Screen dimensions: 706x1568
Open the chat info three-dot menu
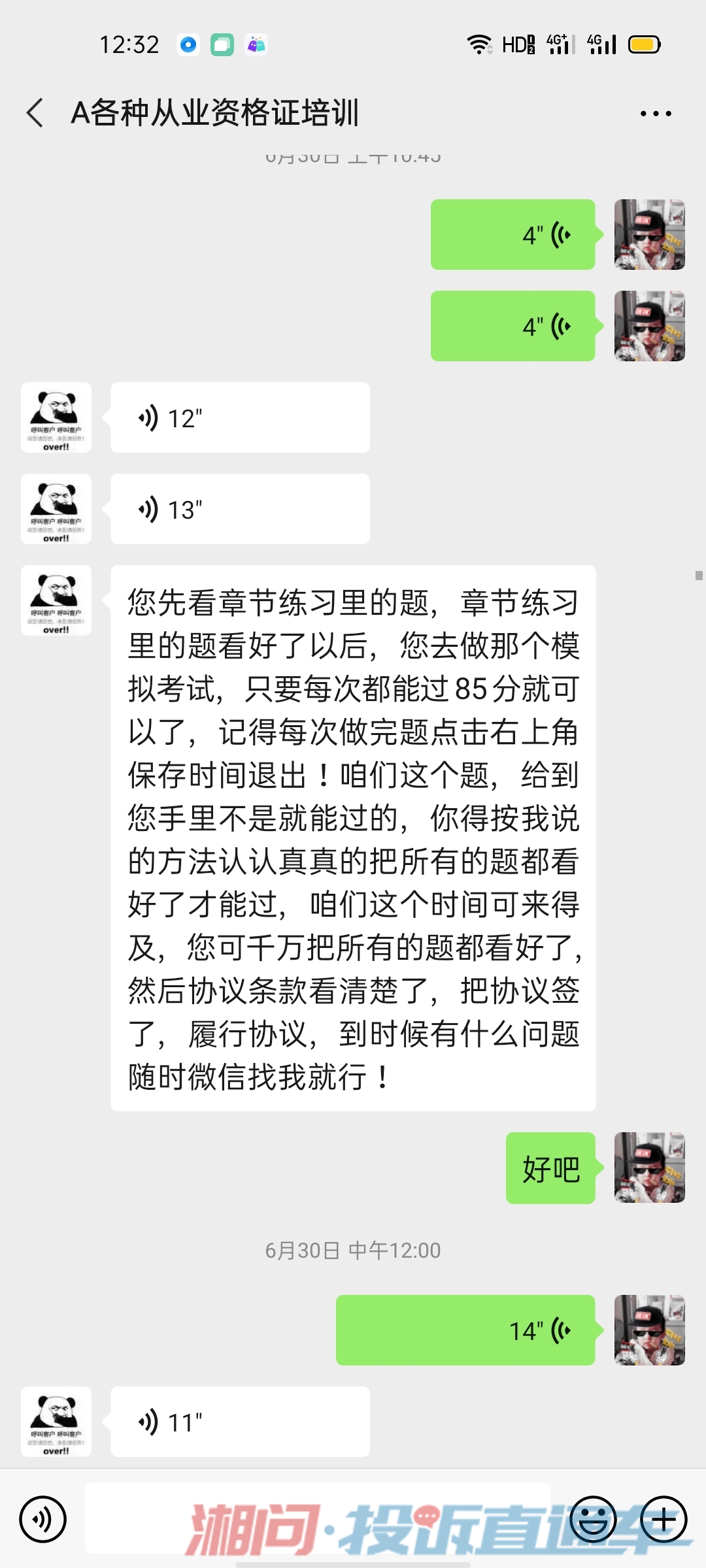[x=656, y=114]
